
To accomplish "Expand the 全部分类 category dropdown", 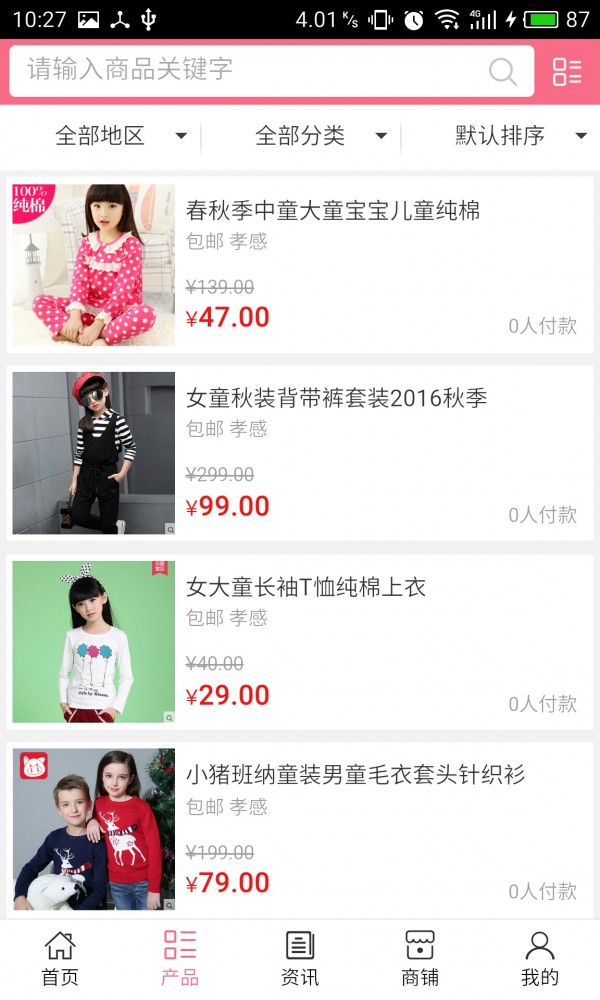I will coord(320,136).
